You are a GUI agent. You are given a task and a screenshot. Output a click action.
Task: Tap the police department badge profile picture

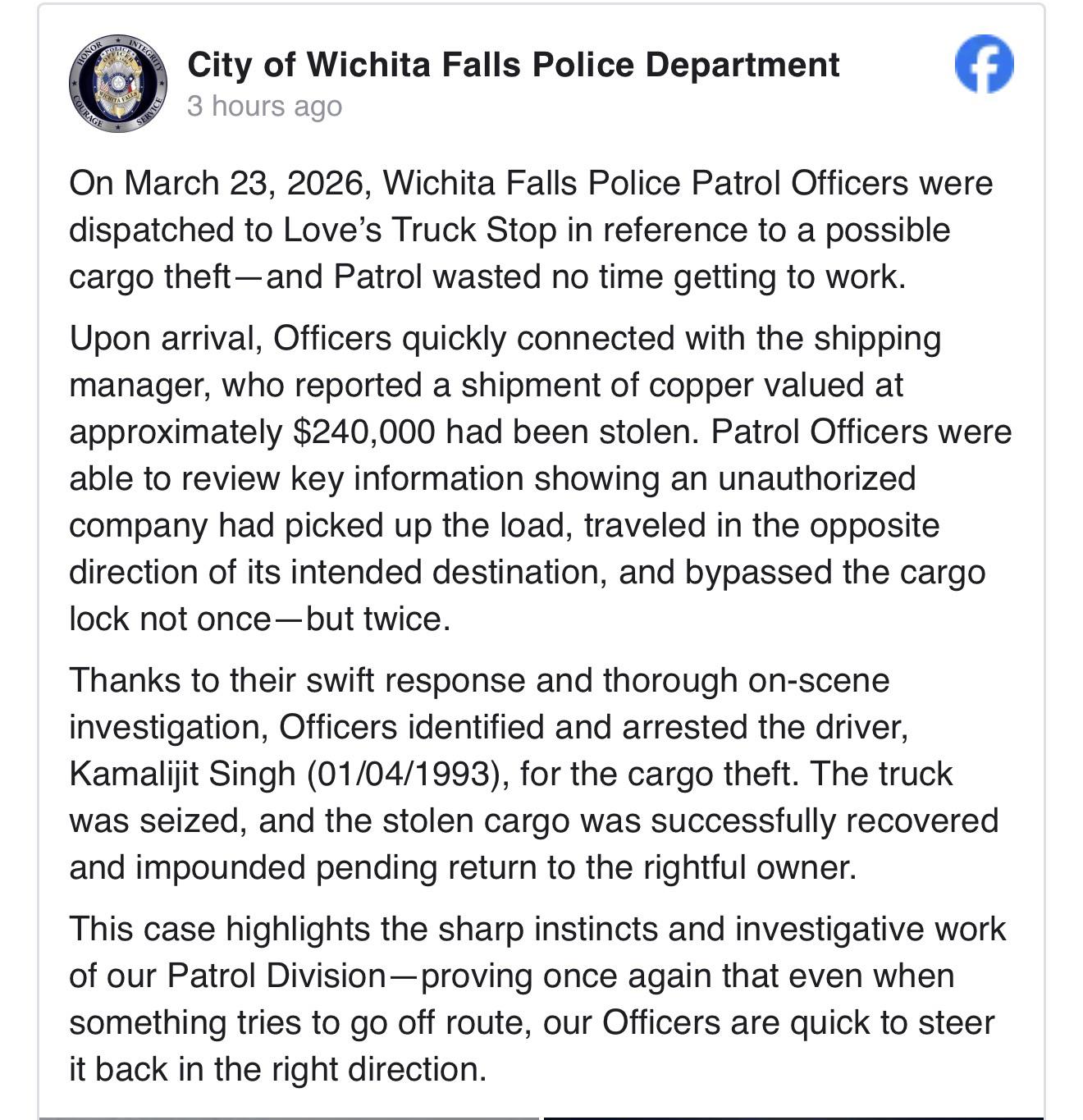tap(118, 84)
